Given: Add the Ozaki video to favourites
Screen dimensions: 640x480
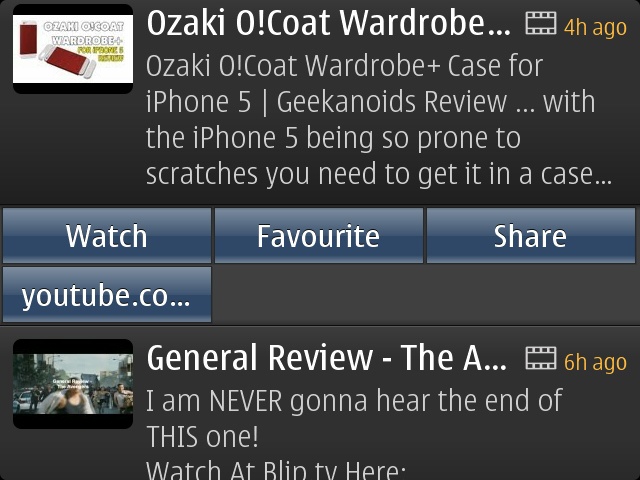Looking at the screenshot, I should (x=318, y=236).
